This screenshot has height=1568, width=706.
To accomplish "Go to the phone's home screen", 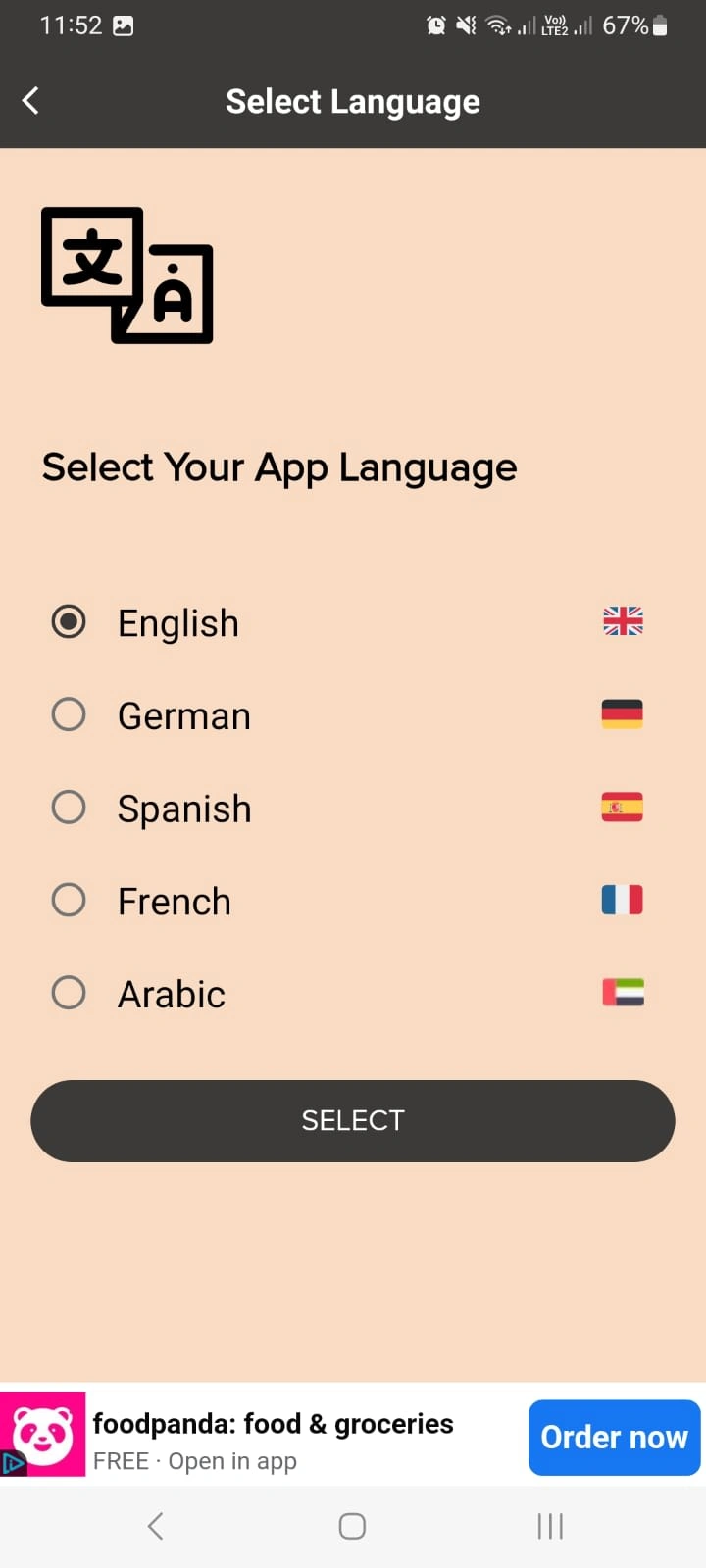I will coord(352,1526).
